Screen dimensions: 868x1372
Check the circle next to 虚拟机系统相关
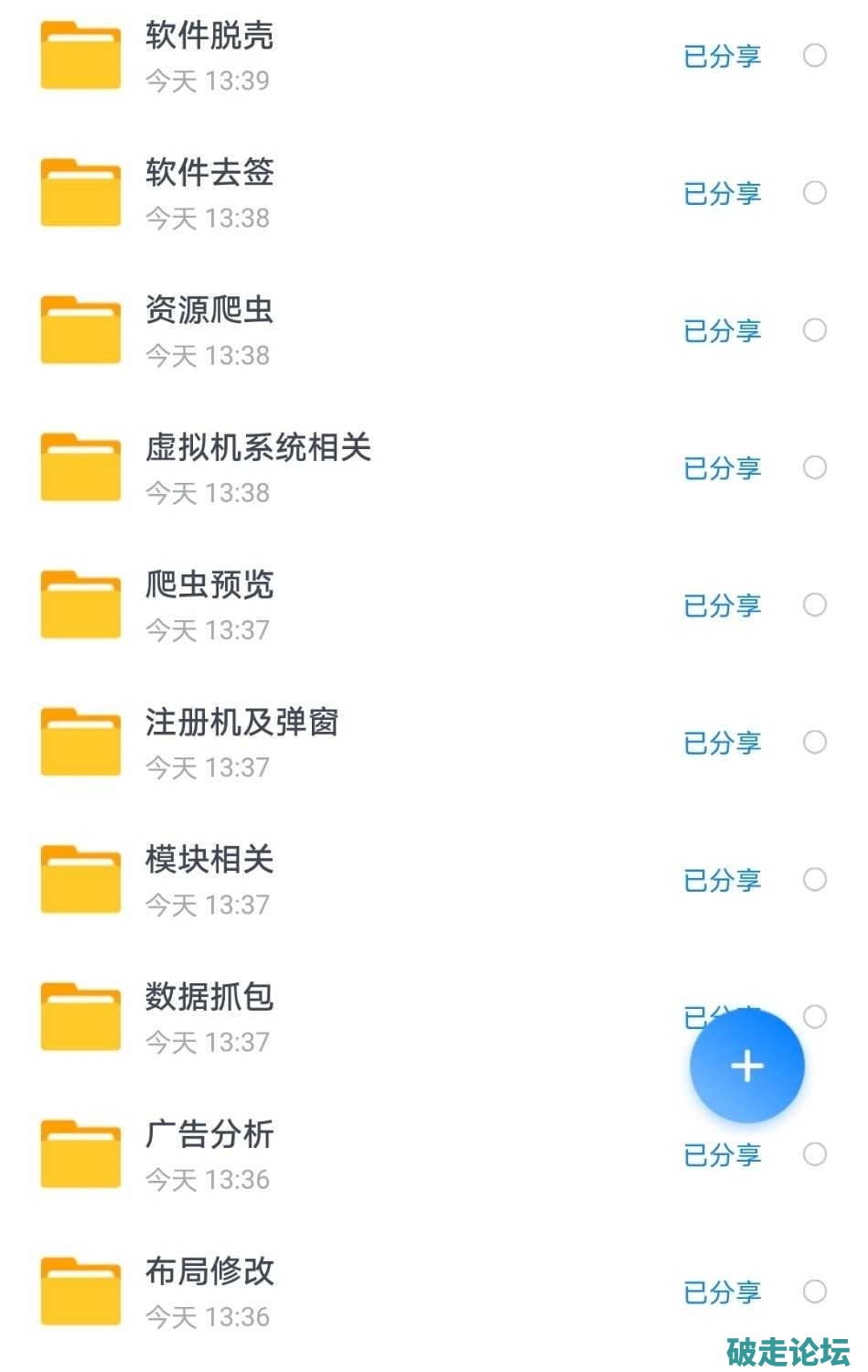pyautogui.click(x=814, y=467)
